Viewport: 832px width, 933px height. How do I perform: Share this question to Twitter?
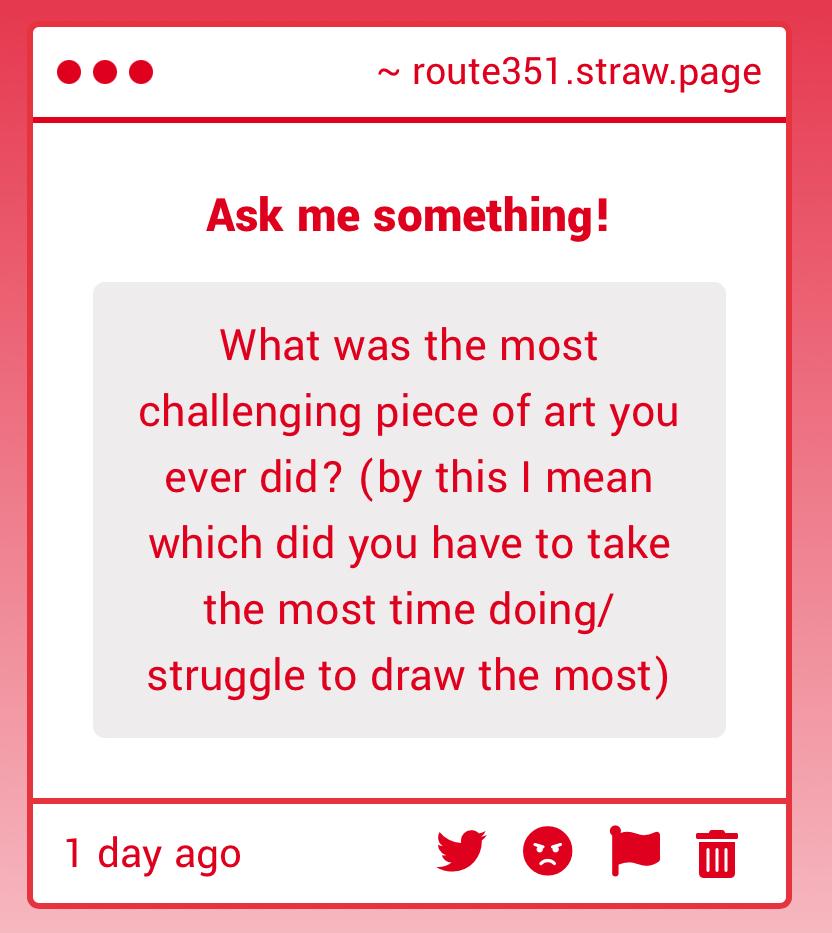tap(461, 852)
